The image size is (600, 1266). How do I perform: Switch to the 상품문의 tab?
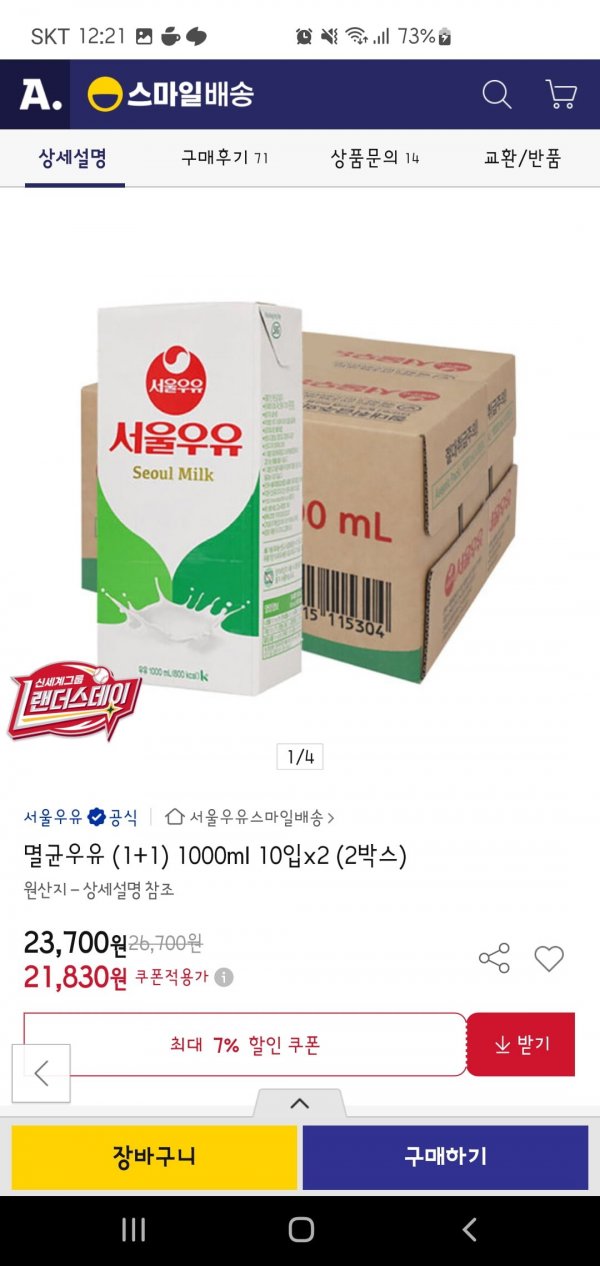click(374, 157)
